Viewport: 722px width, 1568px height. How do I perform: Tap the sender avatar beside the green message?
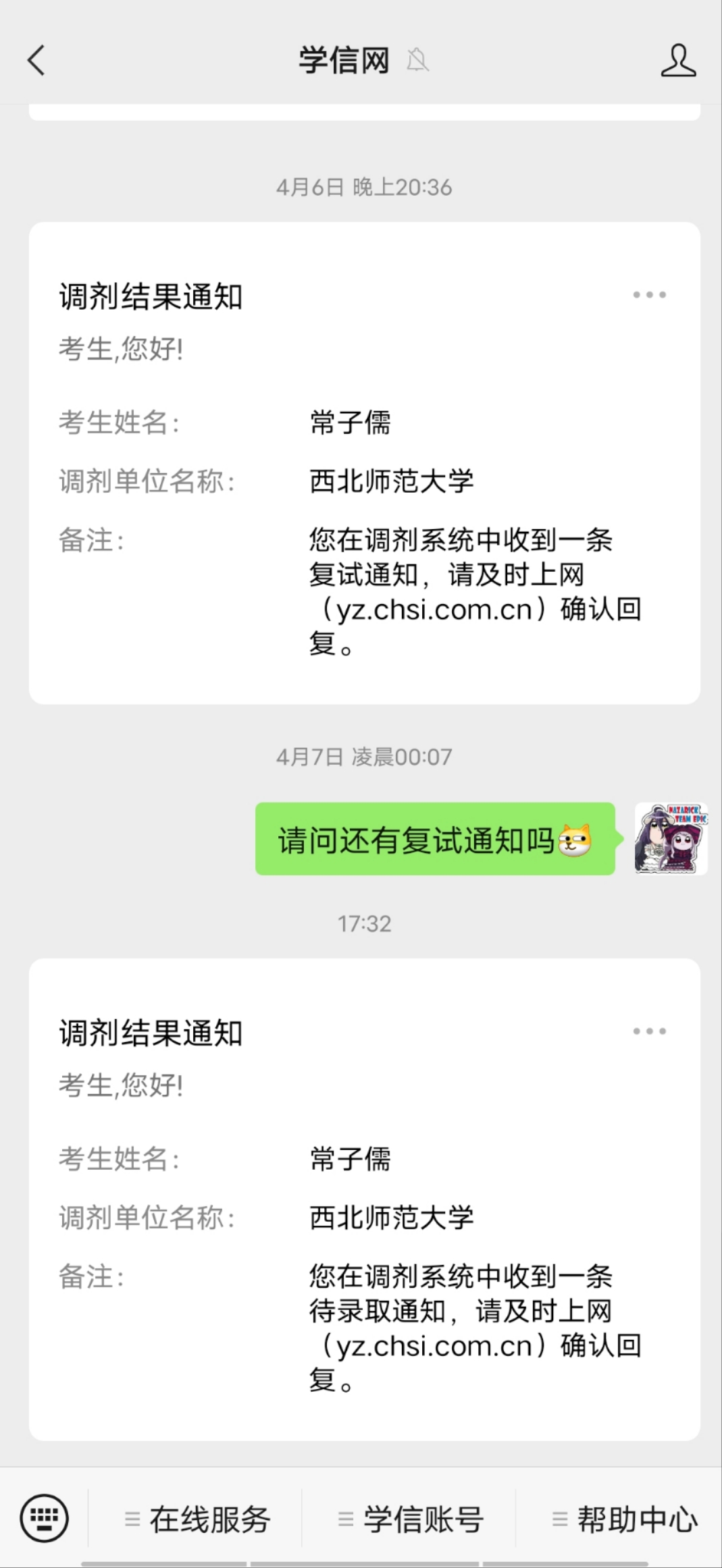(x=671, y=839)
